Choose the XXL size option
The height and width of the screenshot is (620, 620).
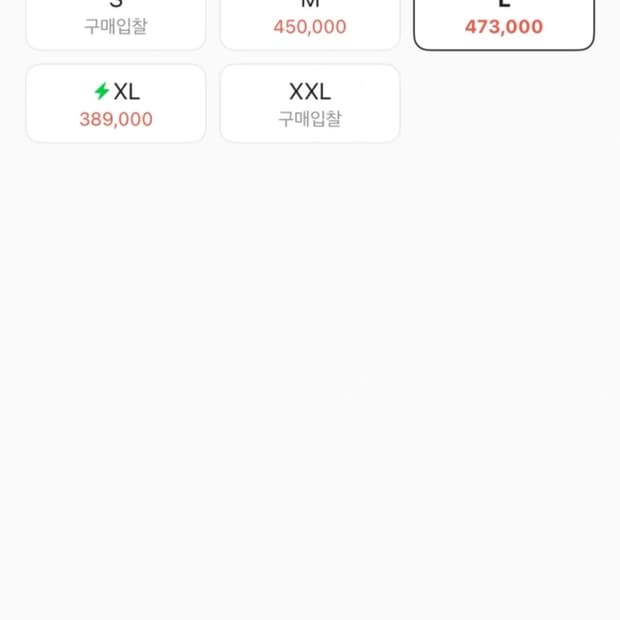pyautogui.click(x=310, y=104)
